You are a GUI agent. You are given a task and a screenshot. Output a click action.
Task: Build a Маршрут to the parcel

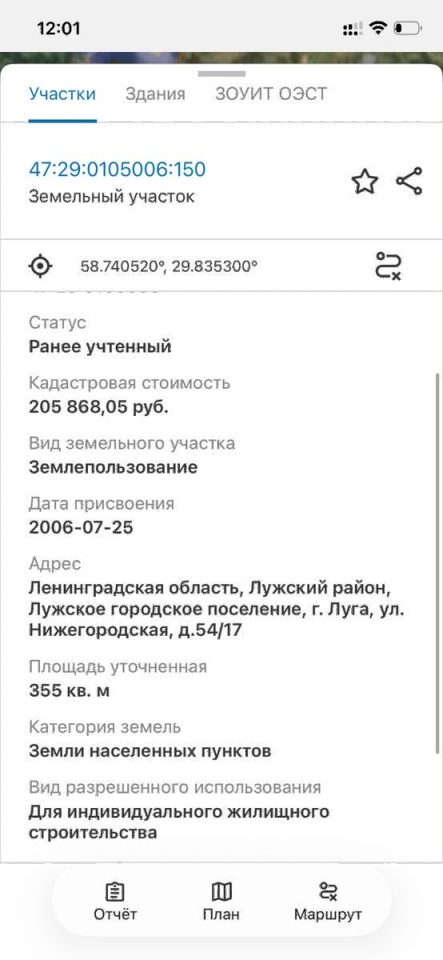(328, 901)
